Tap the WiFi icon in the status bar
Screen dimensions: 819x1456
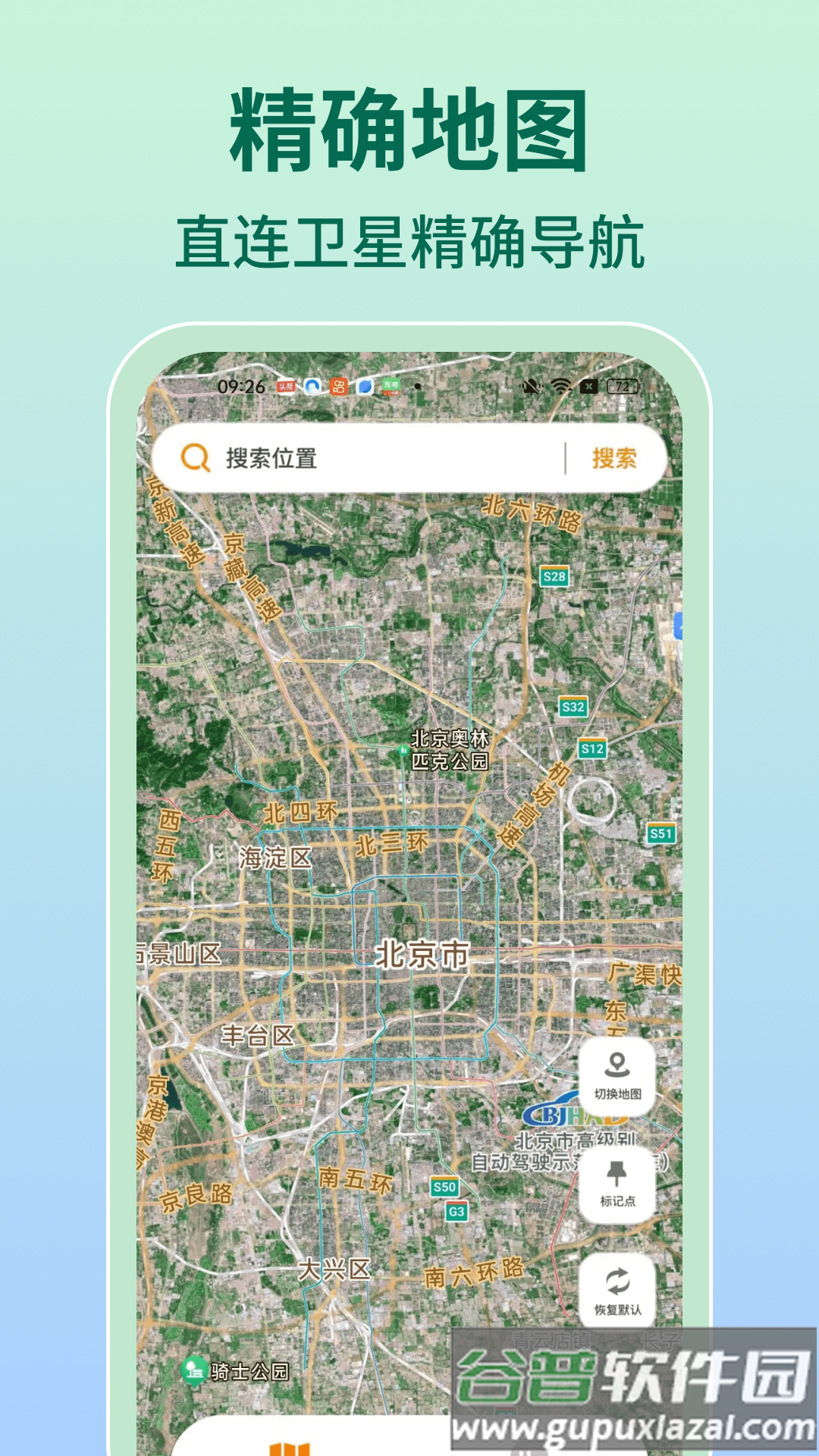pos(561,387)
